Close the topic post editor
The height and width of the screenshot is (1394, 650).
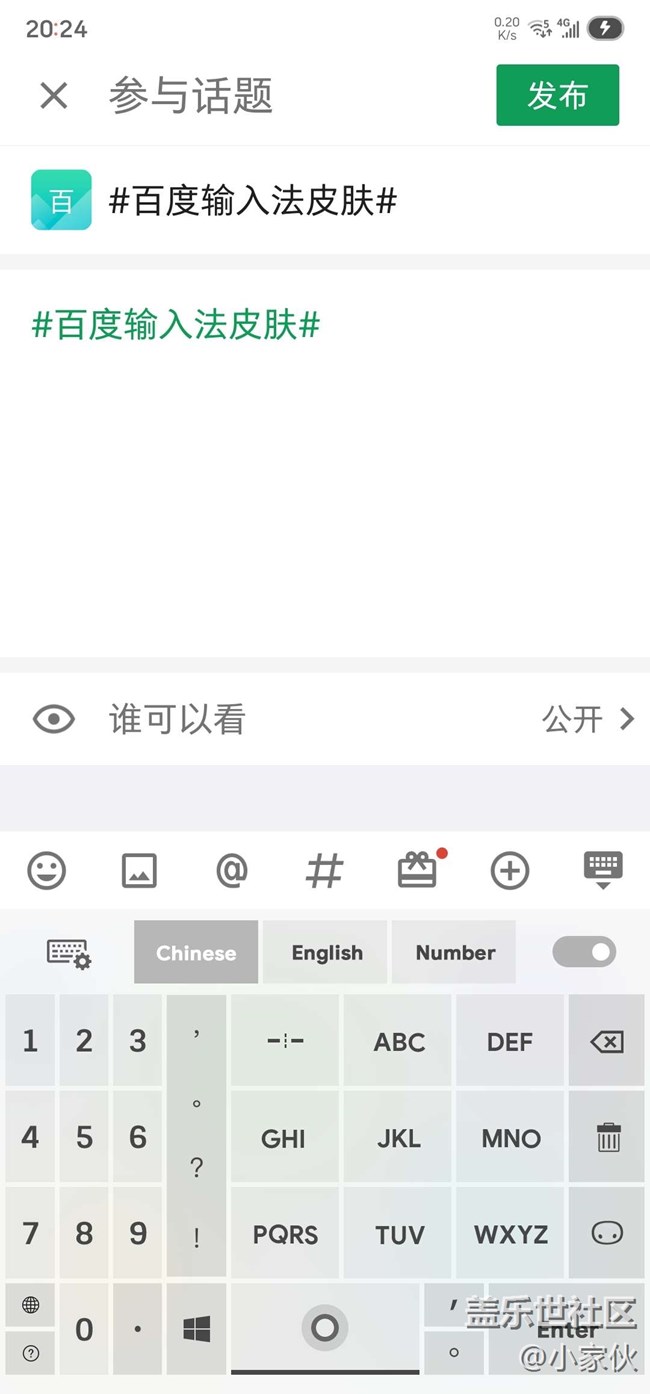[x=53, y=96]
